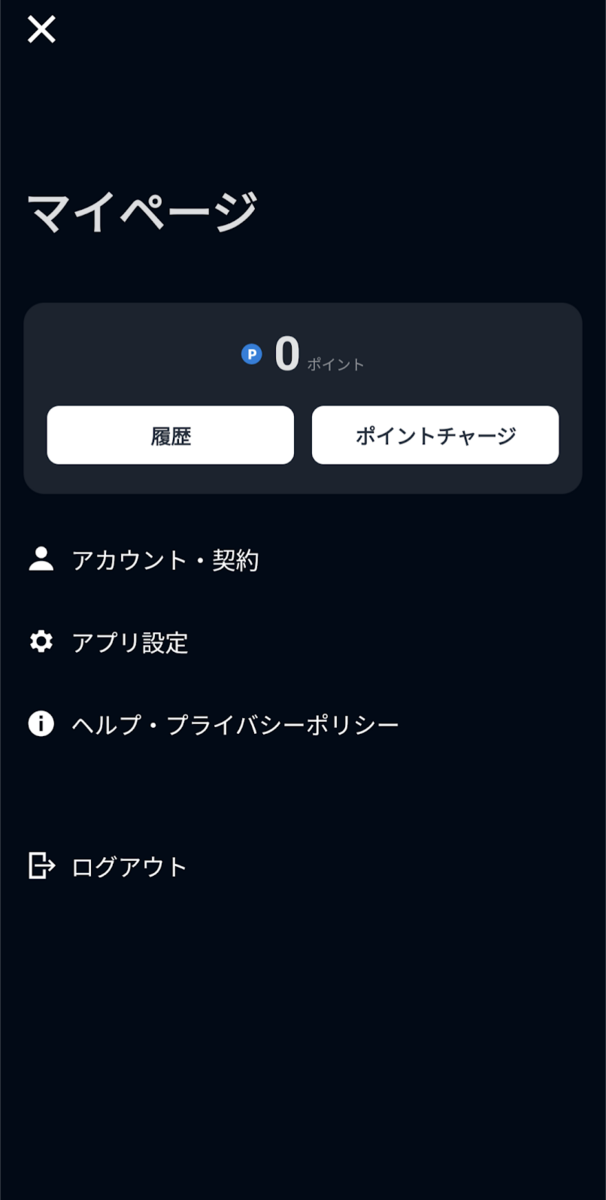
Task: Close the マイページ screen
Action: click(x=41, y=30)
